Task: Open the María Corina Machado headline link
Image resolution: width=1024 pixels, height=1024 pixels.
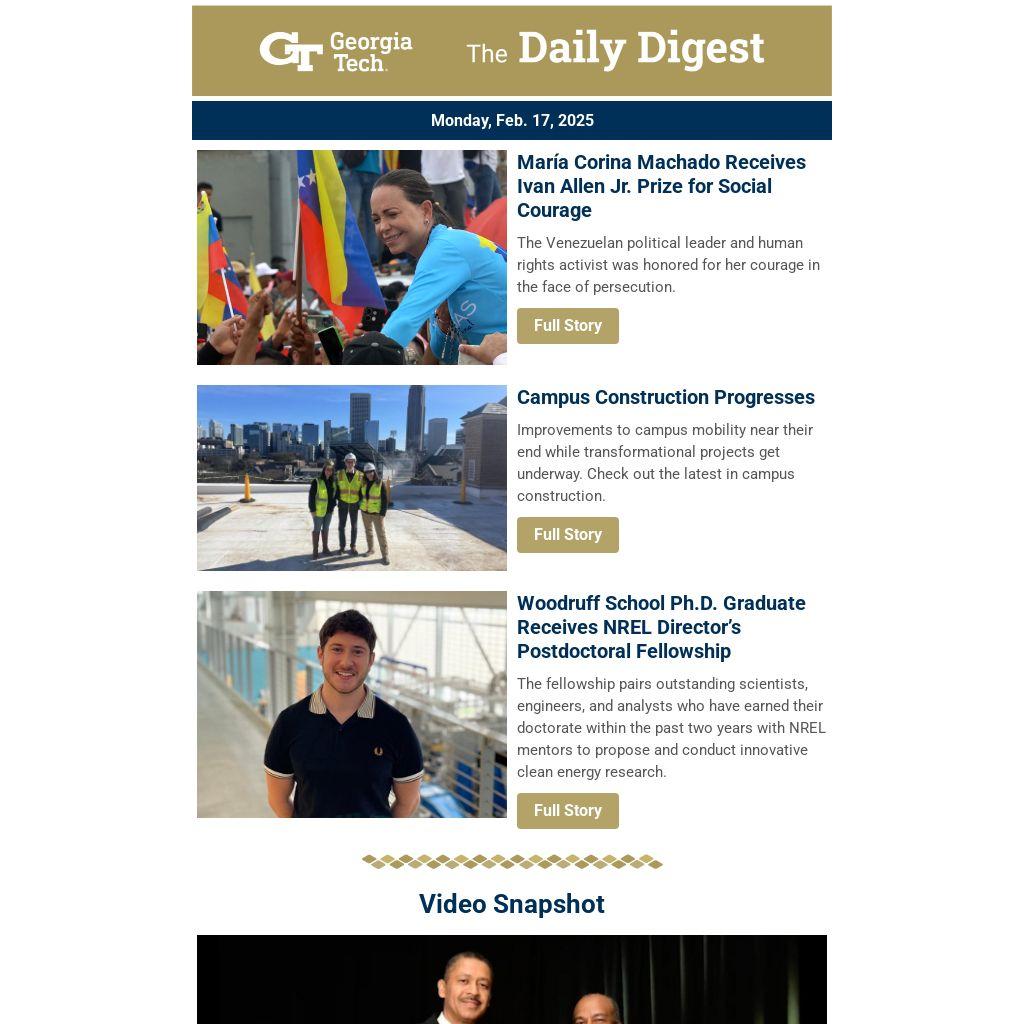Action: 661,186
